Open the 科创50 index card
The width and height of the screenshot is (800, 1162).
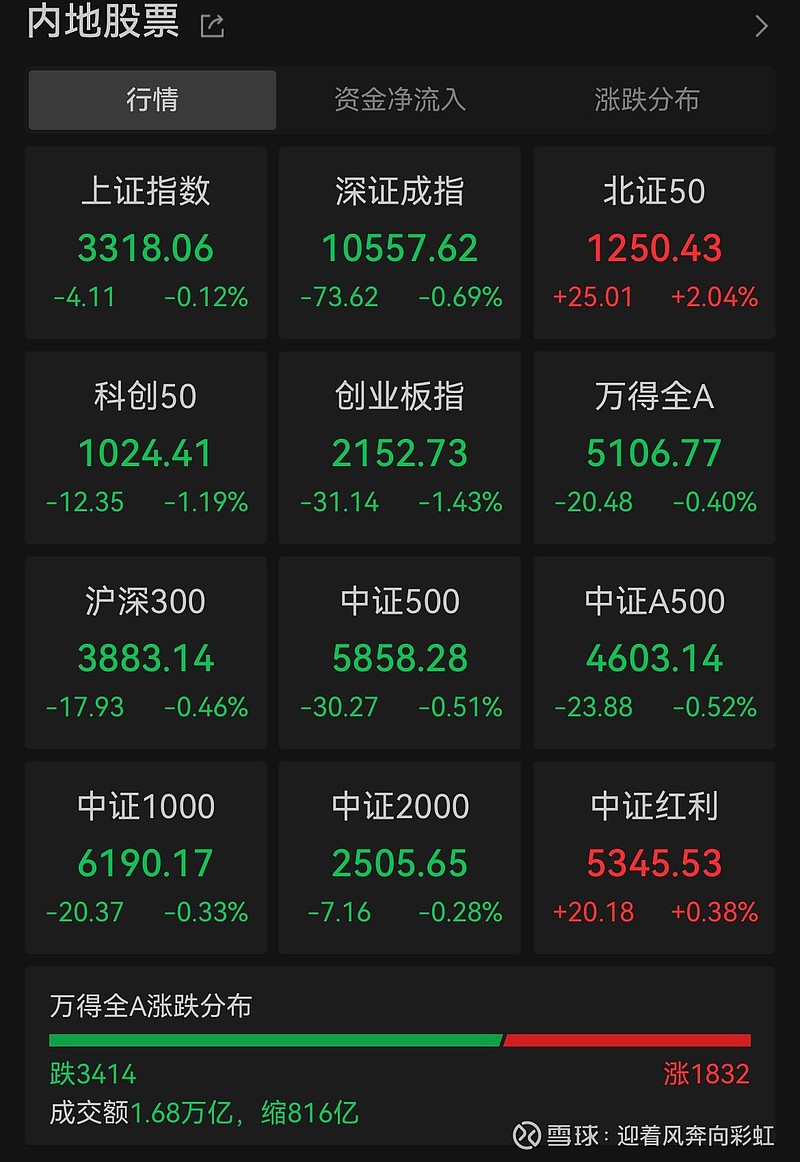pos(146,448)
